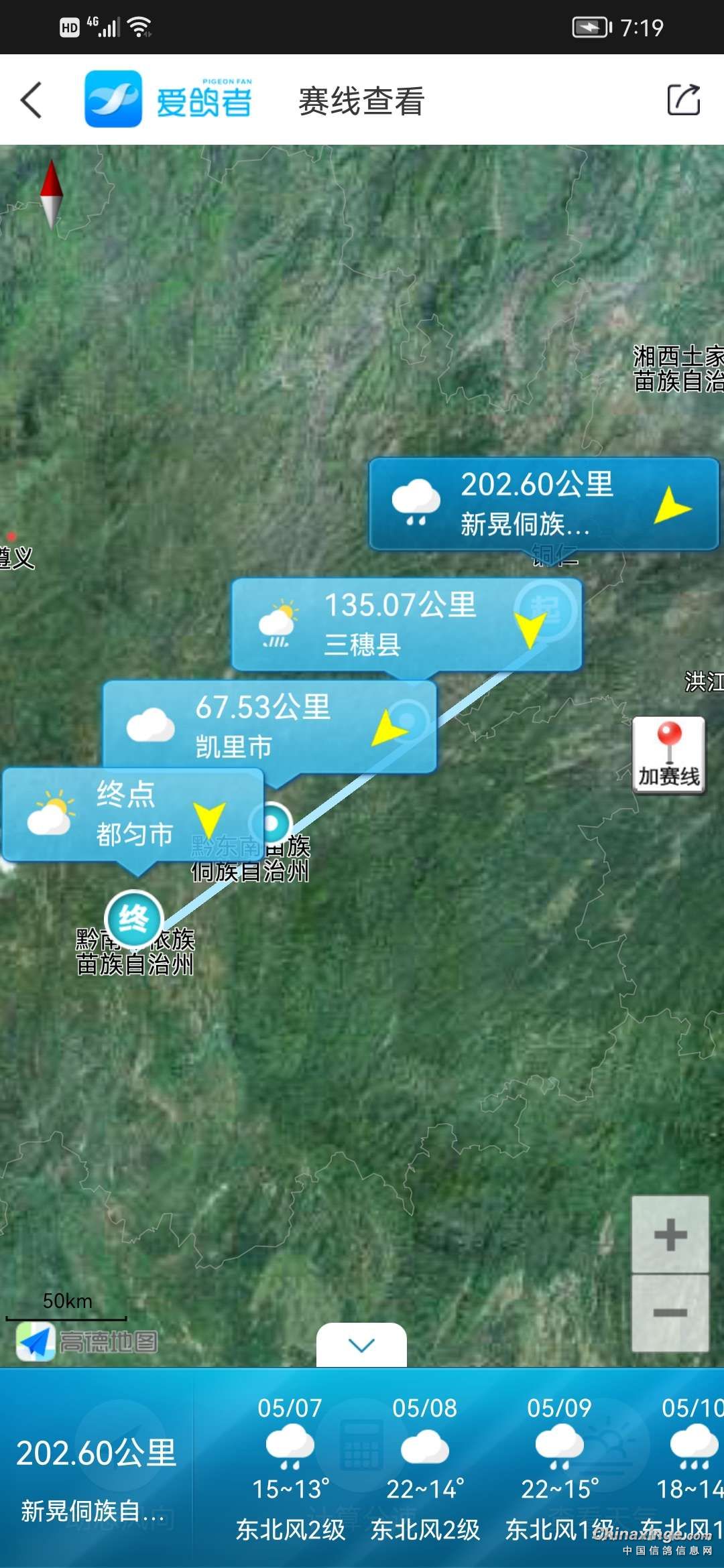Open the 终点 都匀市 endpoint bubble
The height and width of the screenshot is (1568, 724).
click(x=133, y=814)
